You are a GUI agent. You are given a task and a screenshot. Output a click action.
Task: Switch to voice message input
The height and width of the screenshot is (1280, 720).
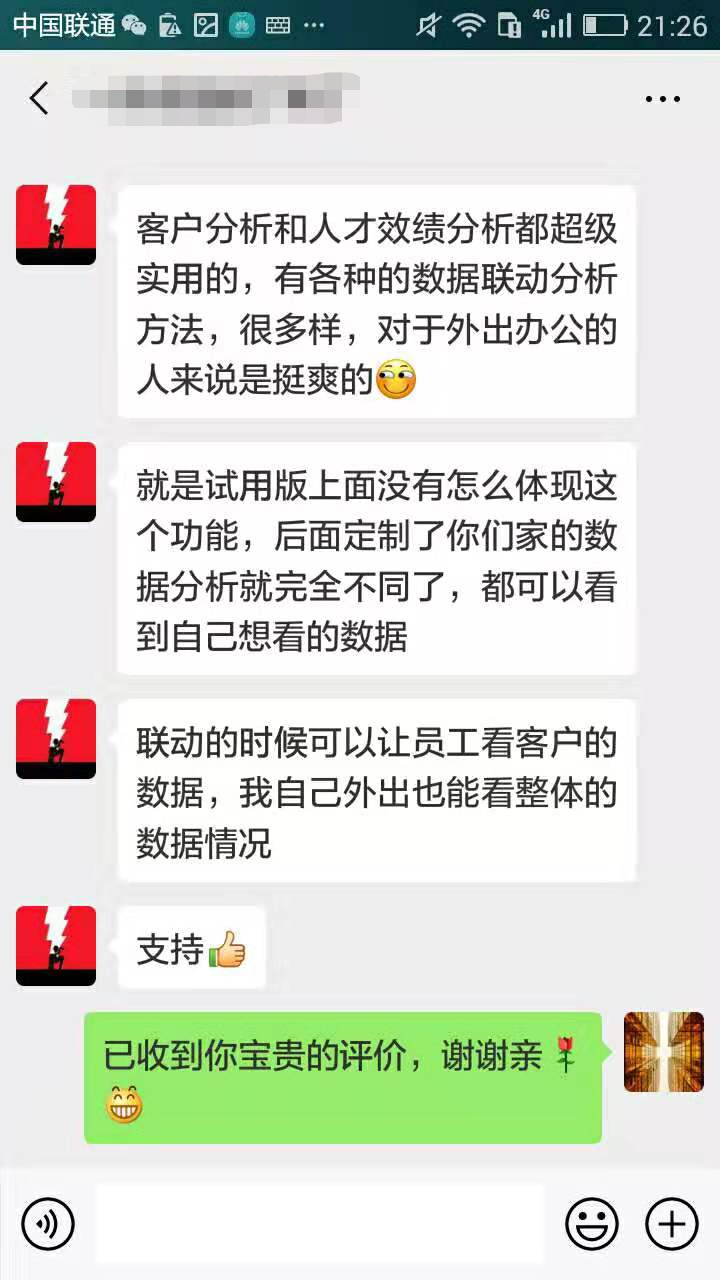(48, 1223)
